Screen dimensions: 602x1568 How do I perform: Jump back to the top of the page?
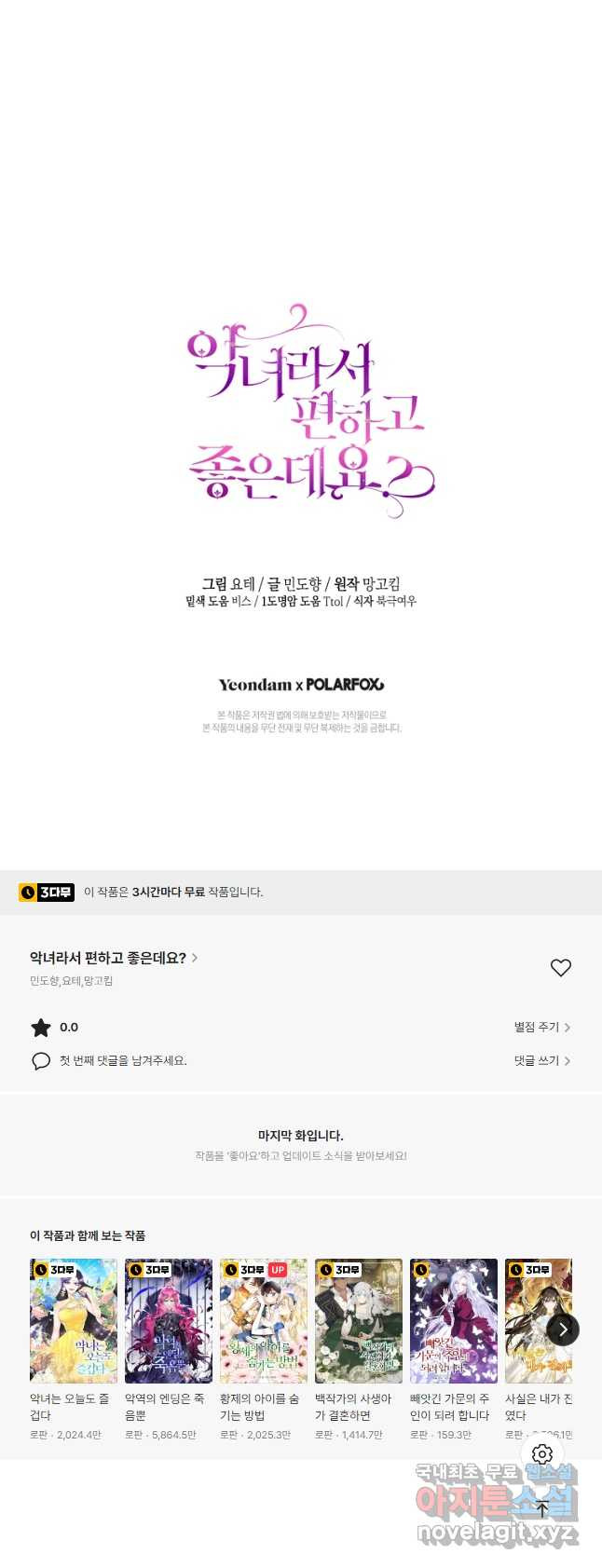pos(542,1509)
